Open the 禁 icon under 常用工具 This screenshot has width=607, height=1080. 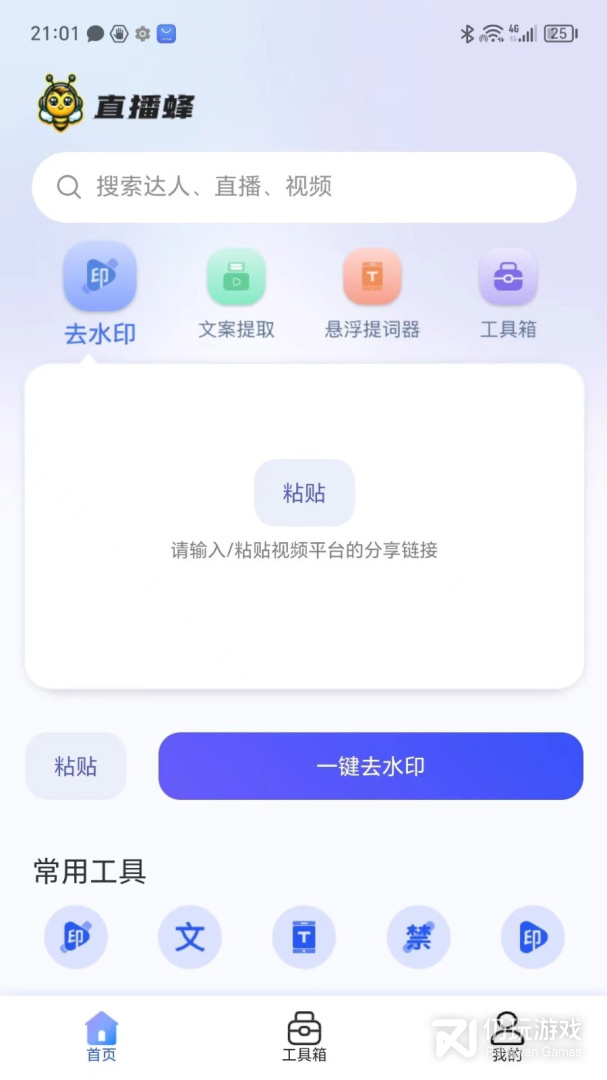tap(418, 937)
